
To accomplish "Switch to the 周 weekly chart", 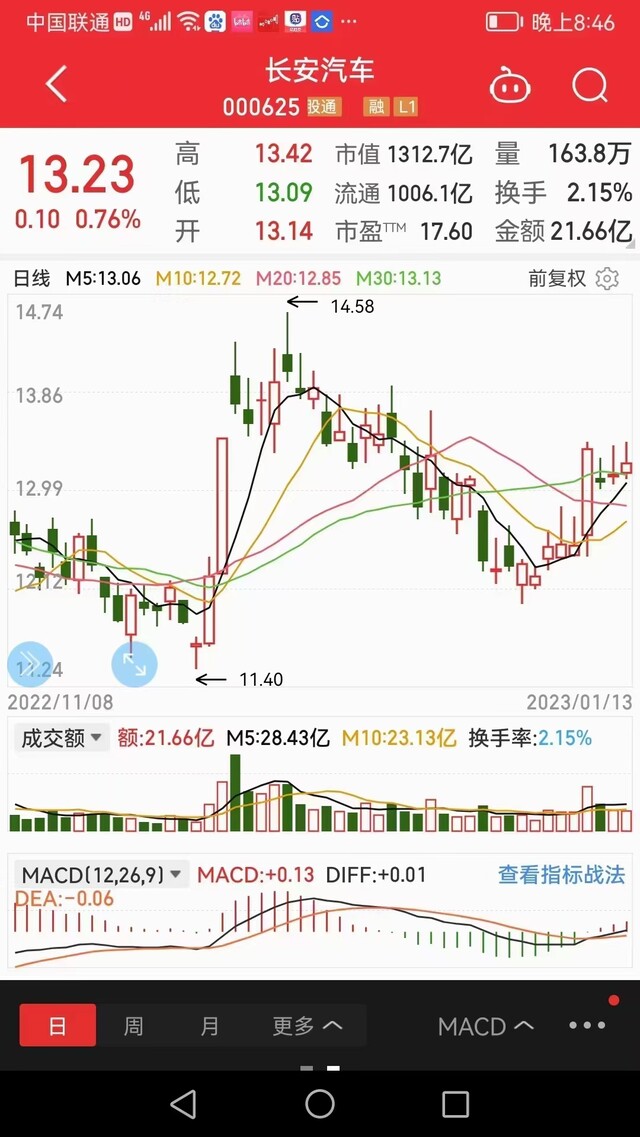I will (x=133, y=1026).
